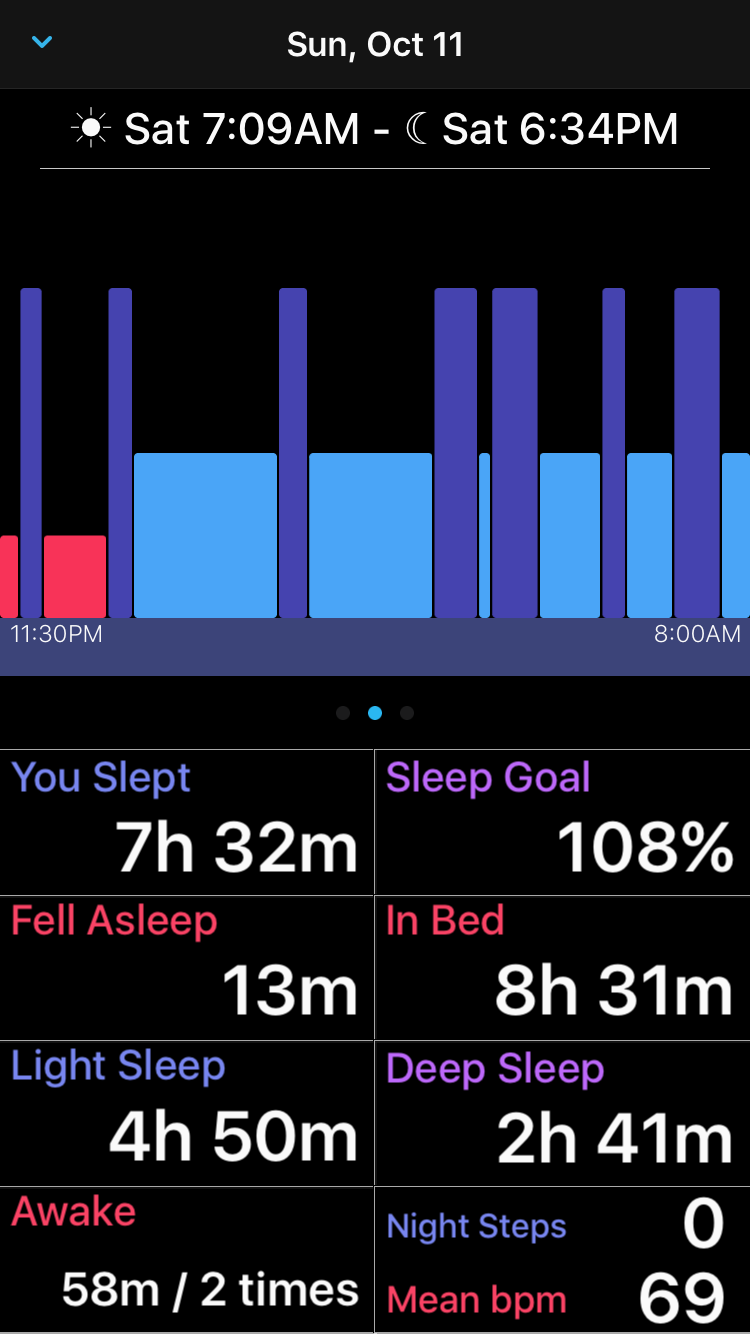The height and width of the screenshot is (1334, 750).
Task: Open the Night Steps and Mean bpm tile
Action: tap(563, 1260)
